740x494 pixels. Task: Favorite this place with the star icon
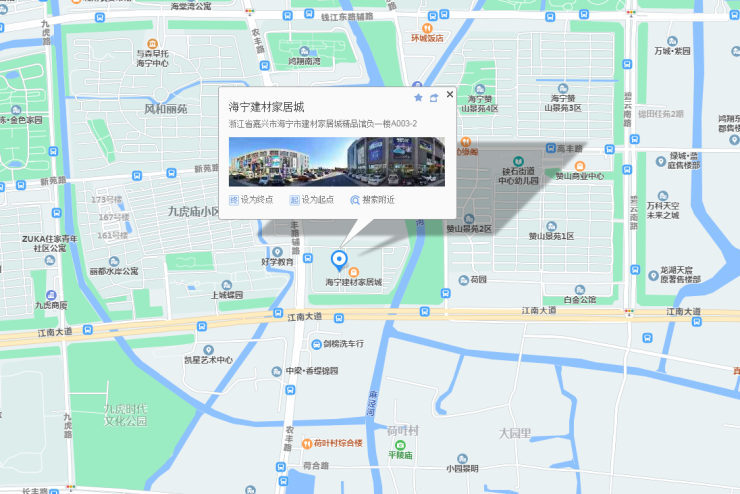[419, 98]
